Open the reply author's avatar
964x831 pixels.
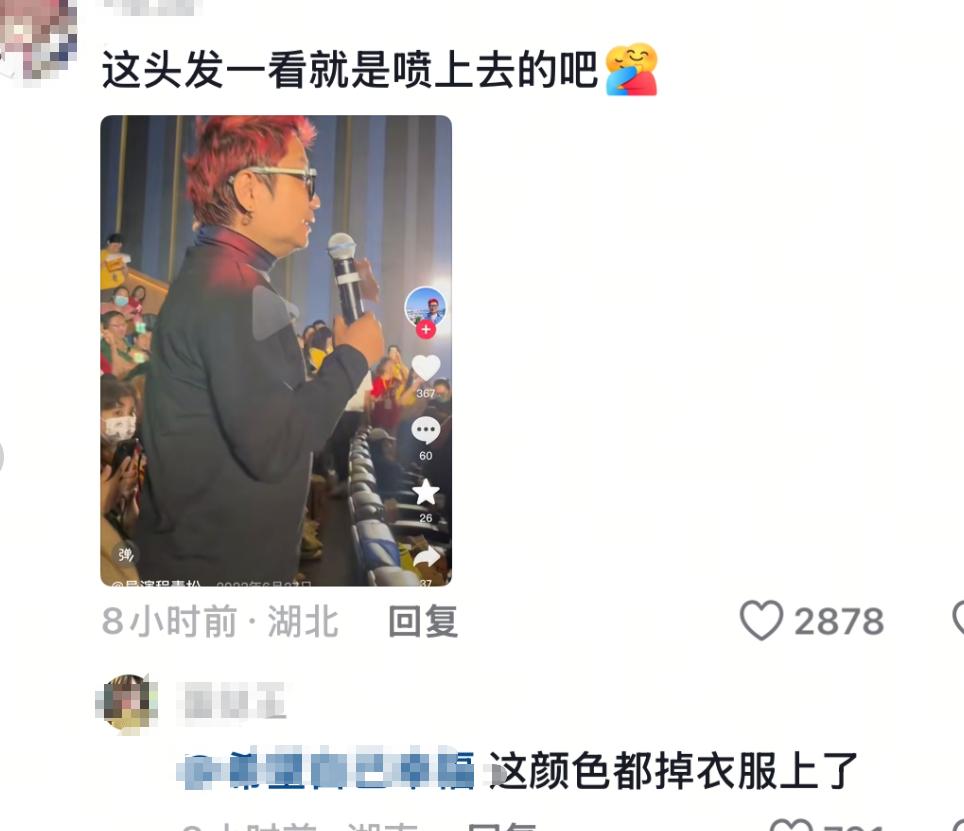127,702
